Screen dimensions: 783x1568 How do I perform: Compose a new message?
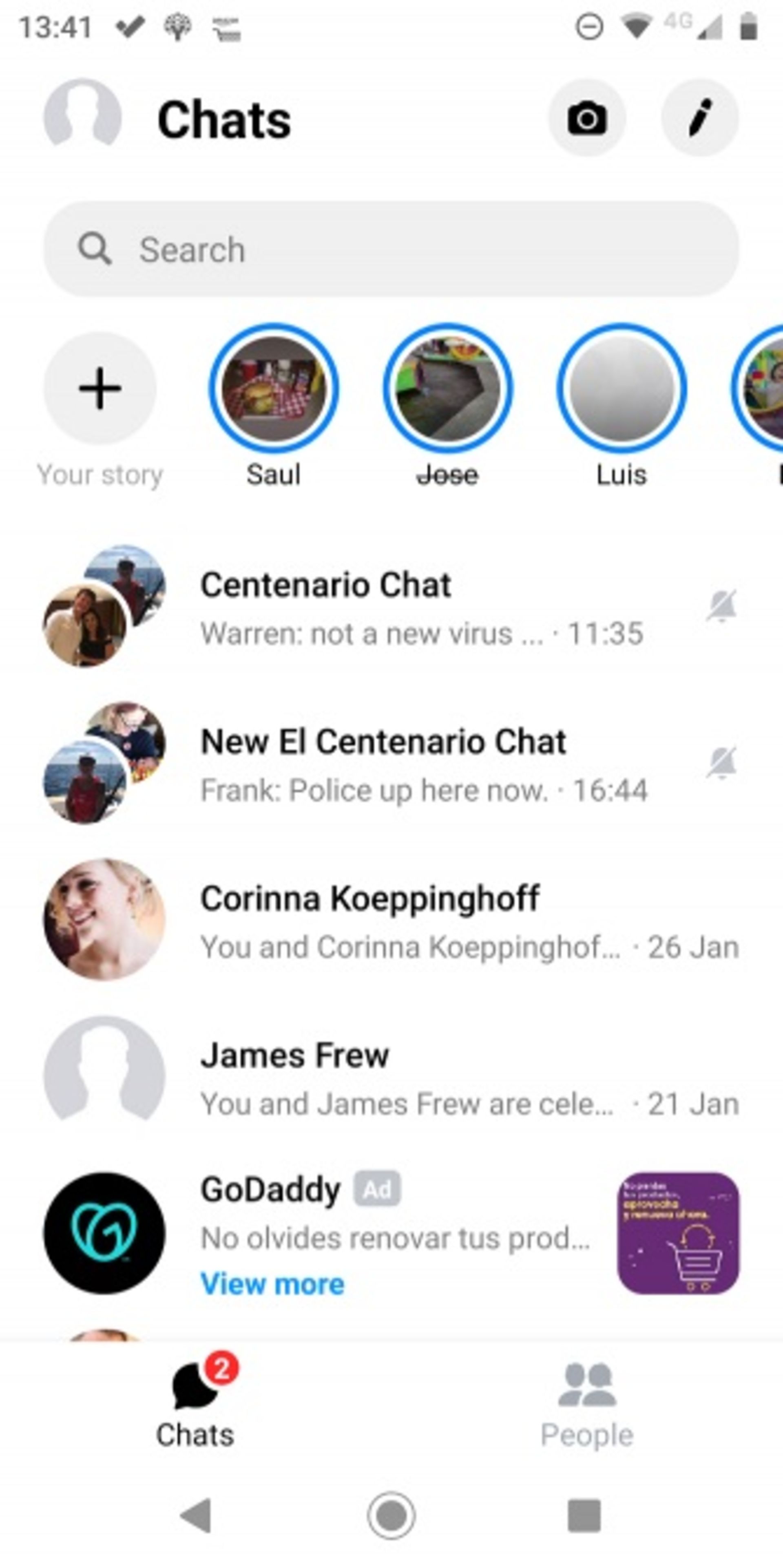click(x=699, y=117)
